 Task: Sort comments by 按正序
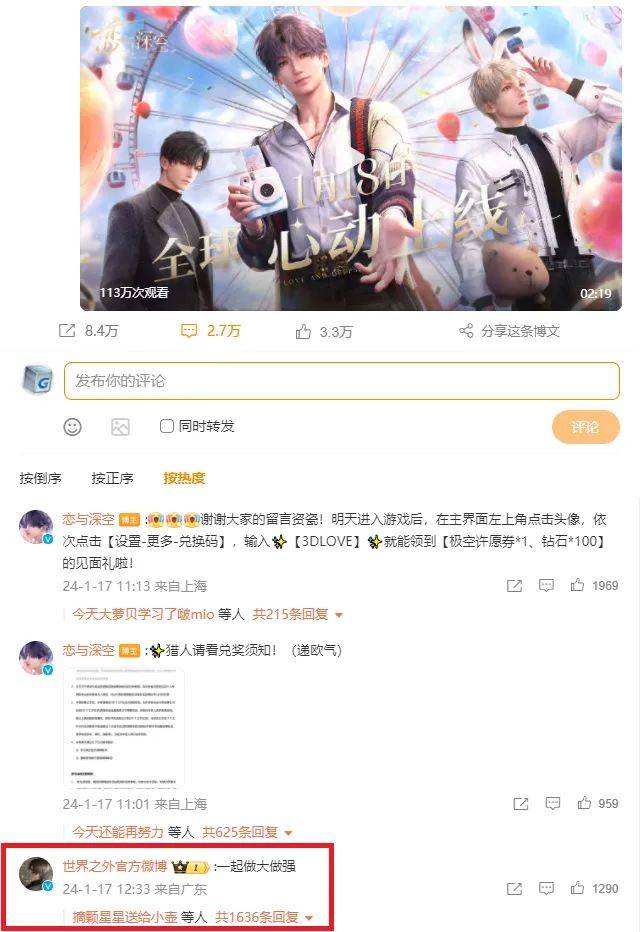(x=112, y=478)
